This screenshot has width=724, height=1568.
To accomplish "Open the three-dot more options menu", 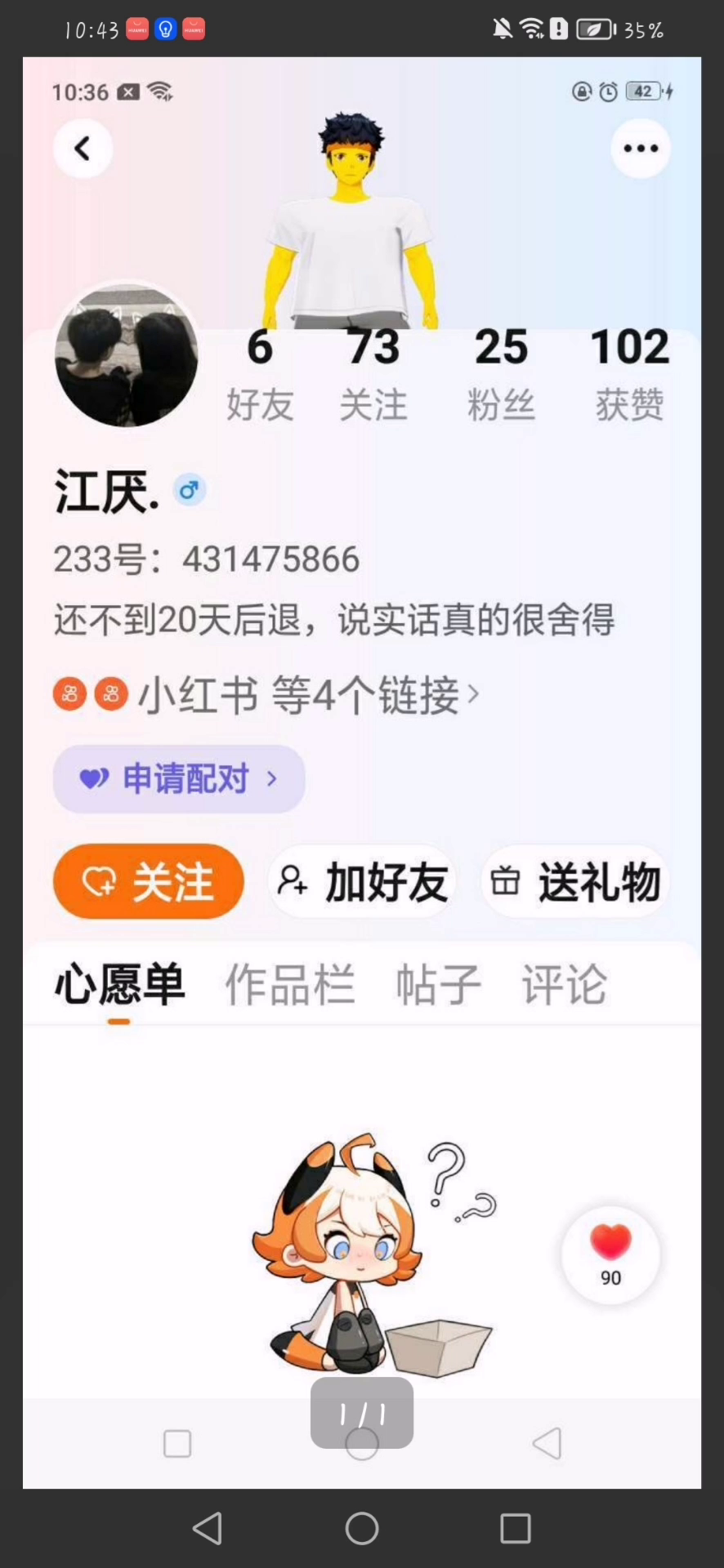I will point(641,149).
